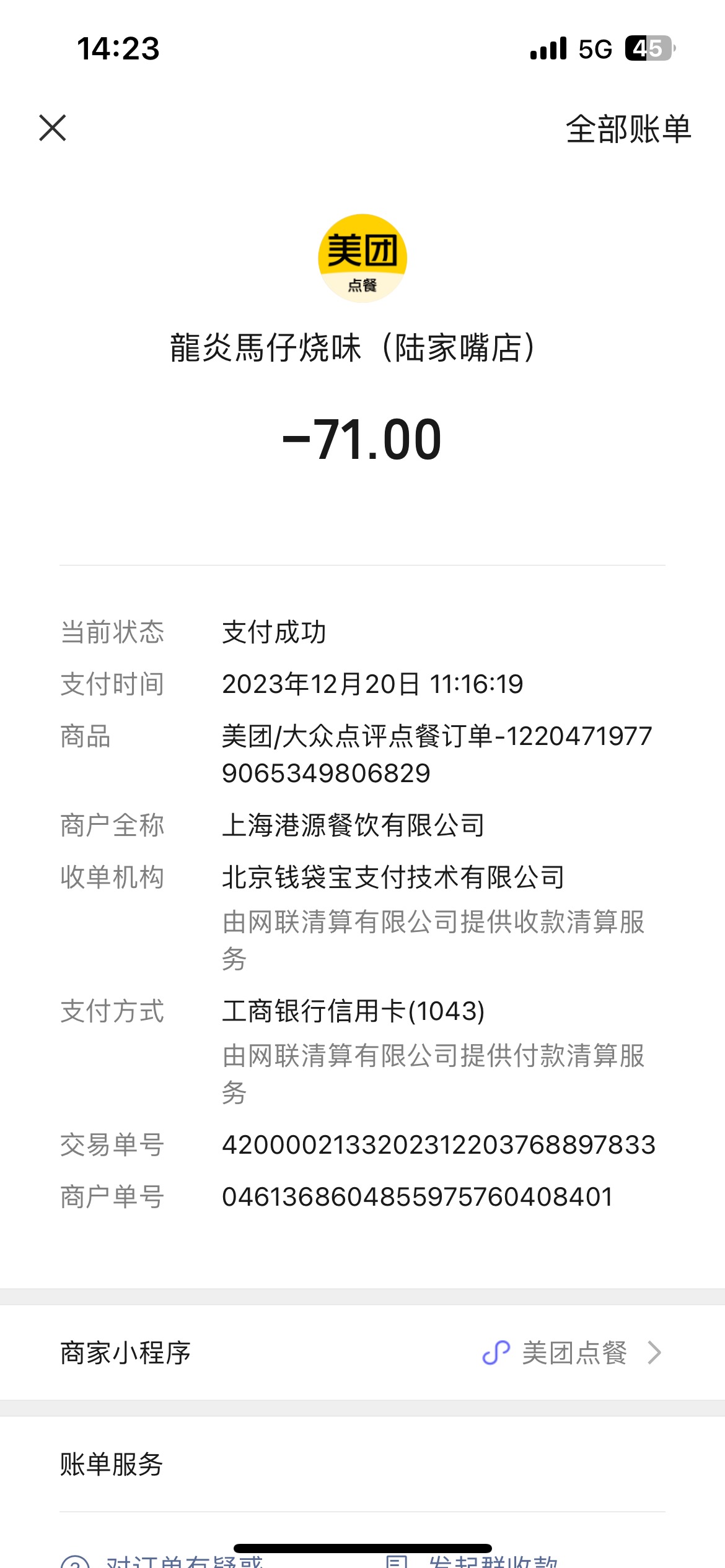The image size is (725, 1568).
Task: Close the payment detail page
Action: click(53, 128)
